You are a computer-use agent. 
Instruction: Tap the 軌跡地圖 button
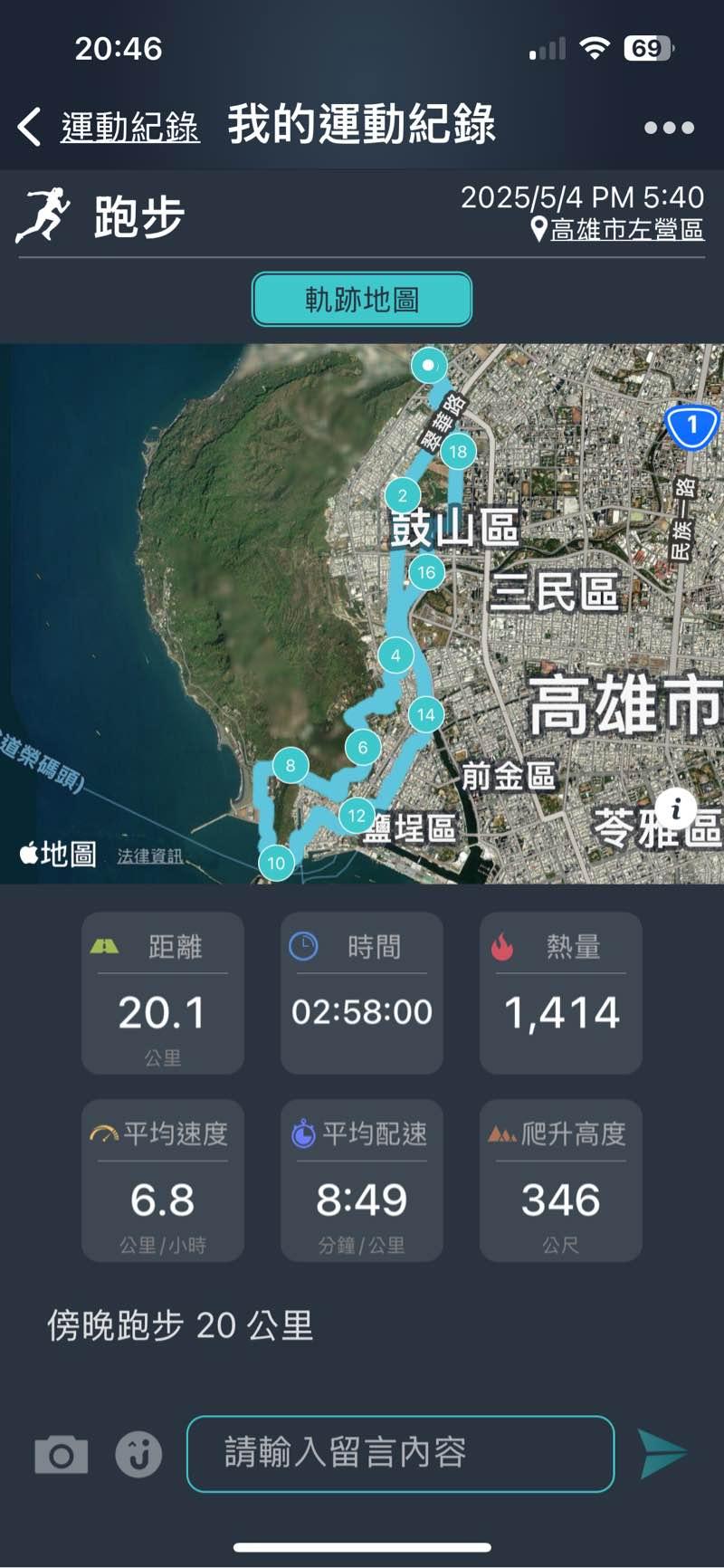tap(361, 300)
